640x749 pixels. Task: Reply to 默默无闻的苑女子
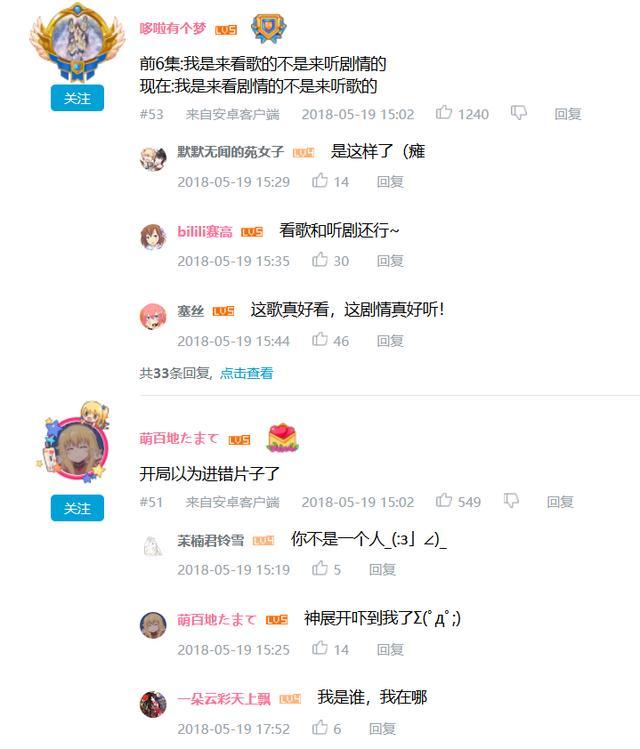tap(390, 182)
